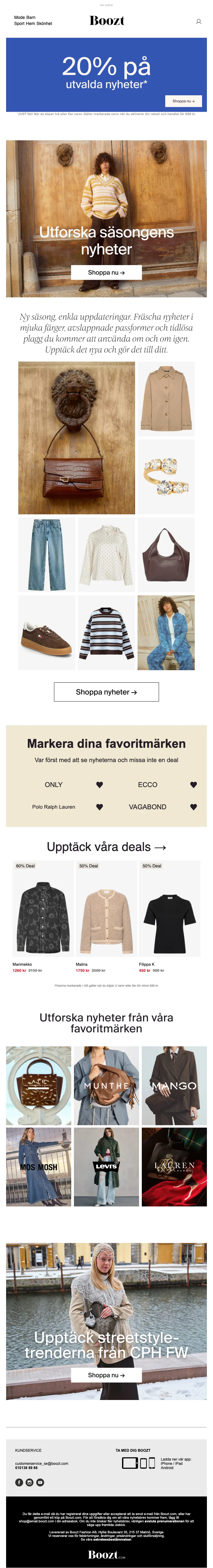This screenshot has height=1568, width=213.
Task: Heart the Polo Ralph Lauren brand
Action: pos(100,807)
